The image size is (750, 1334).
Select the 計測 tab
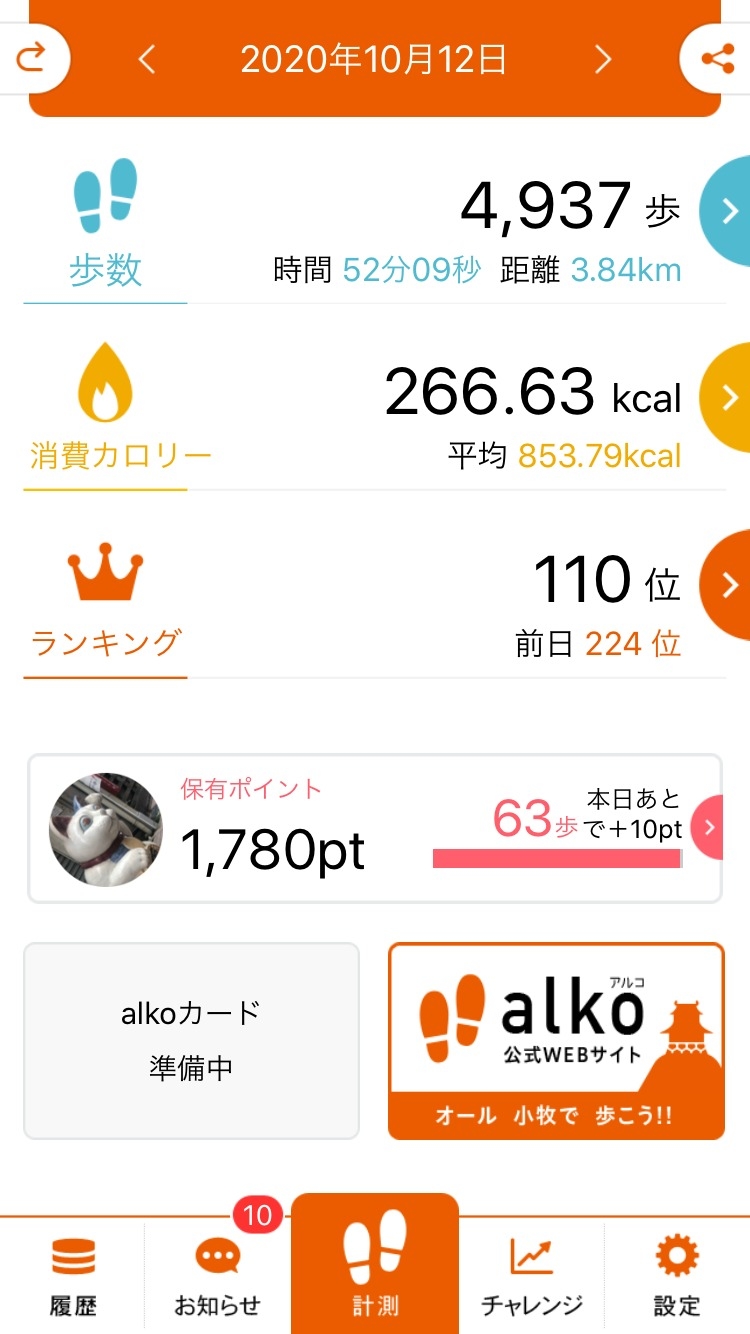(x=375, y=1265)
